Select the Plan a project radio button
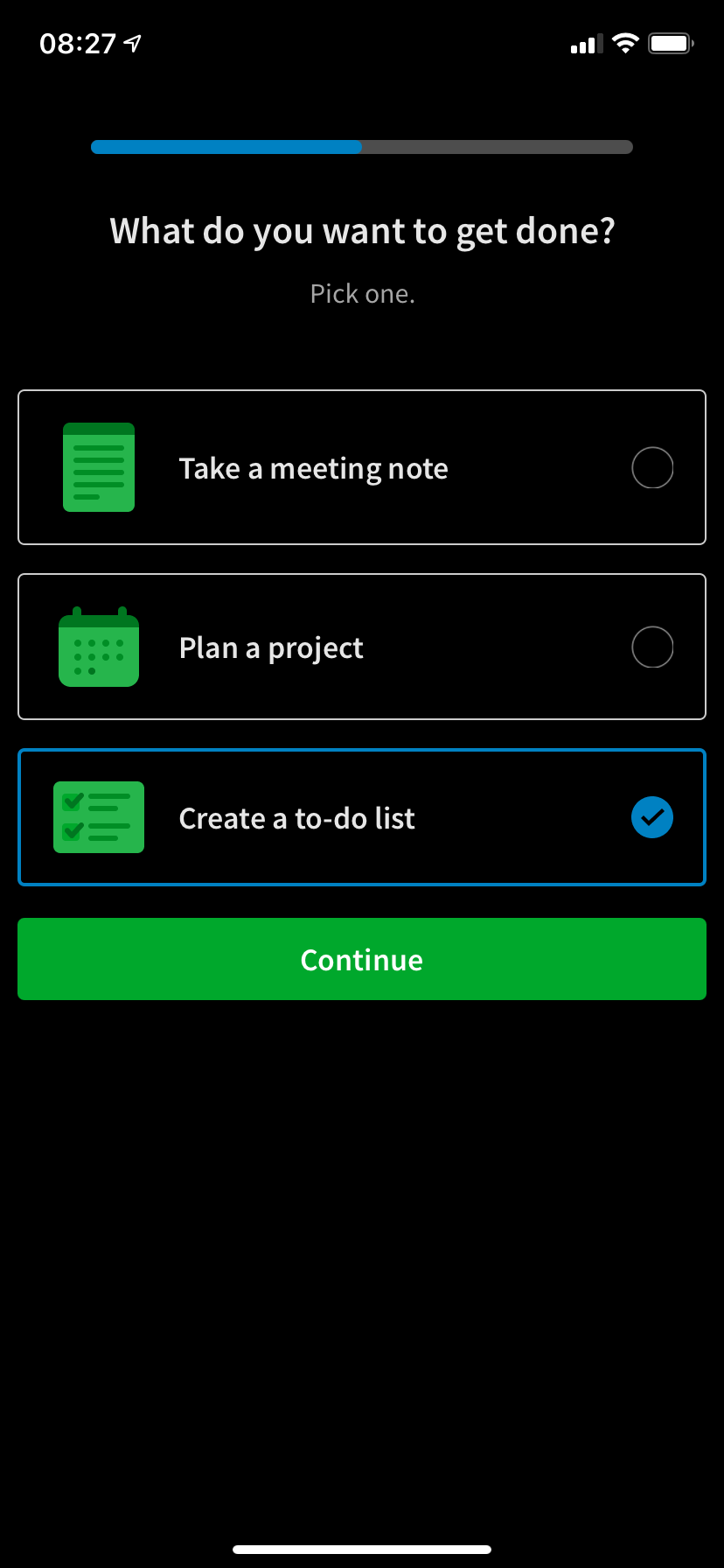Viewport: 724px width, 1568px height. click(651, 647)
